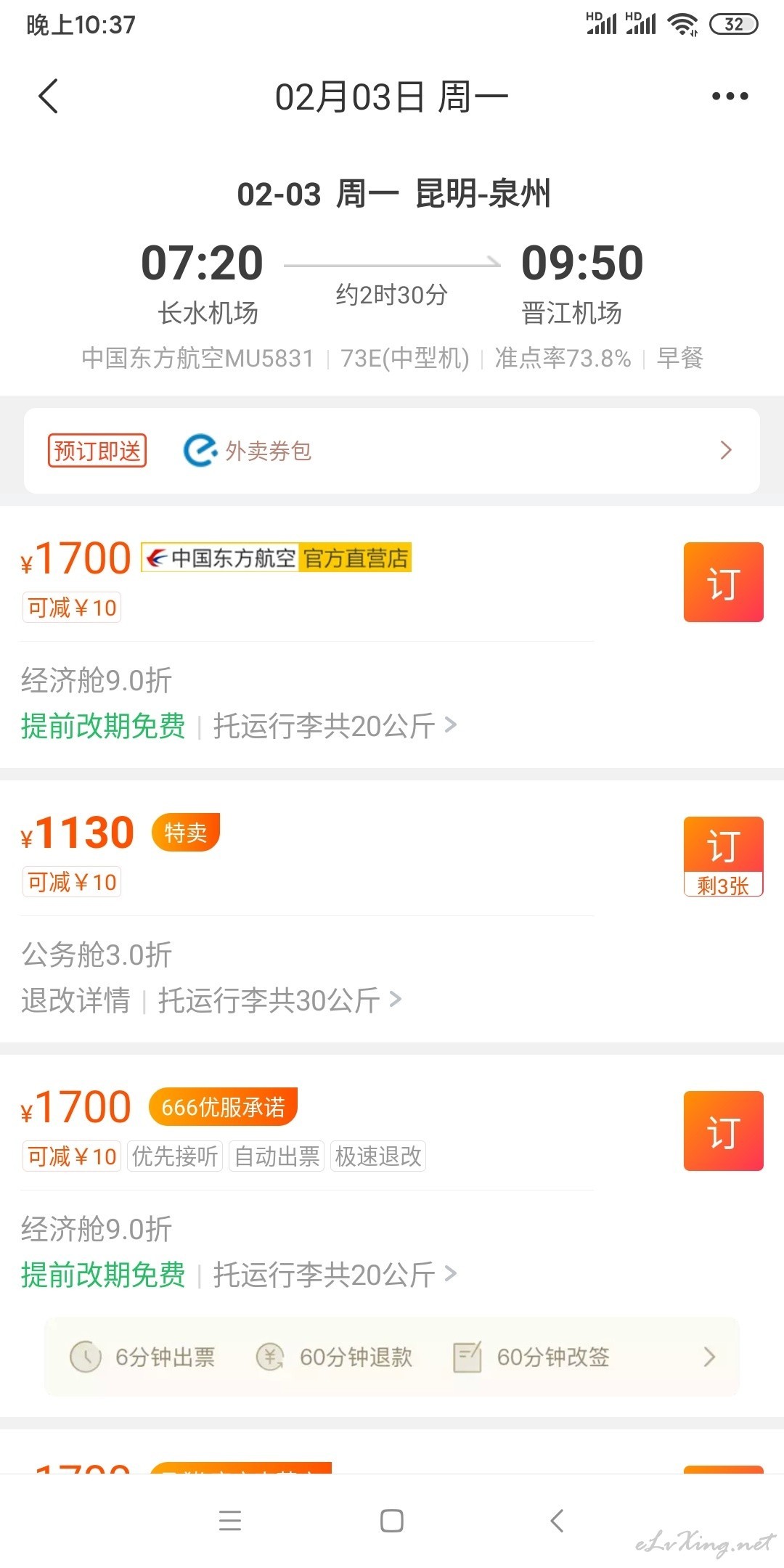784x1568 pixels.
Task: Go back using the top-left arrow
Action: [x=48, y=97]
